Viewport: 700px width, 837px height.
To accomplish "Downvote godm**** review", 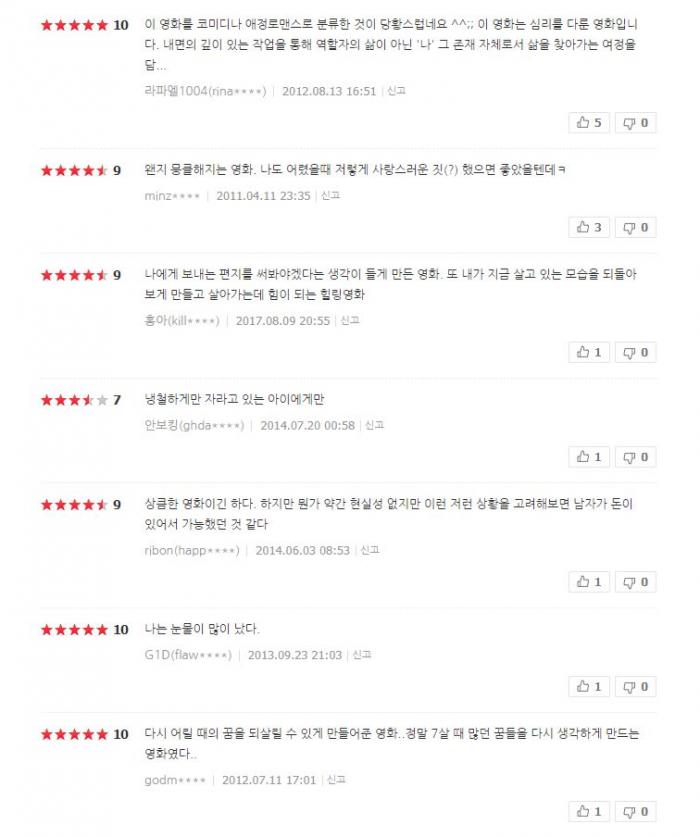I will pyautogui.click(x=635, y=812).
